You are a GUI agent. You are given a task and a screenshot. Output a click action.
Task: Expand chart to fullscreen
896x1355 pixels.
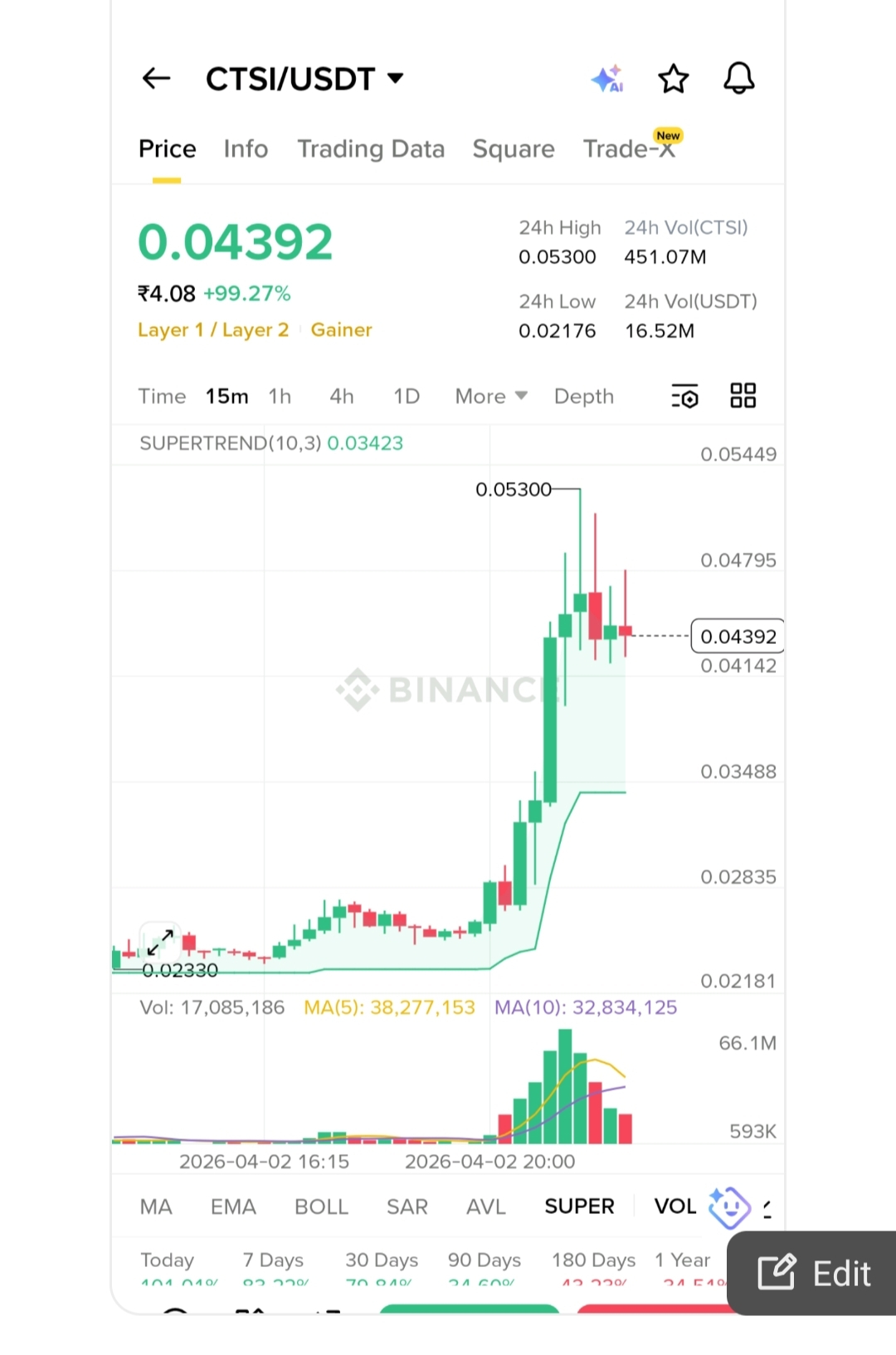pos(160,941)
